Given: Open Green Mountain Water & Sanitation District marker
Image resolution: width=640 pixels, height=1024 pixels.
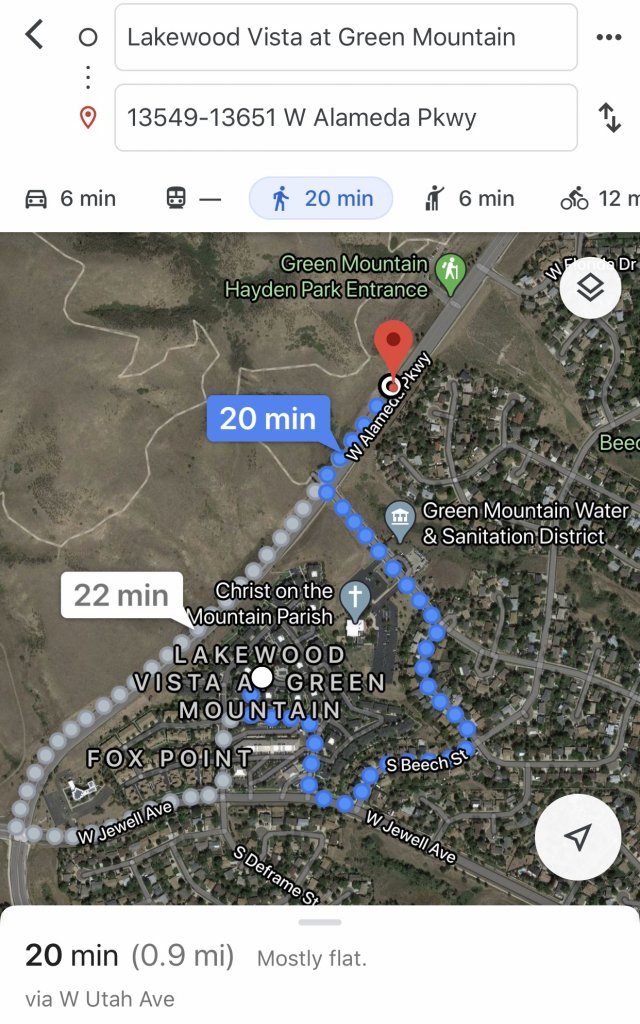Looking at the screenshot, I should (x=400, y=519).
